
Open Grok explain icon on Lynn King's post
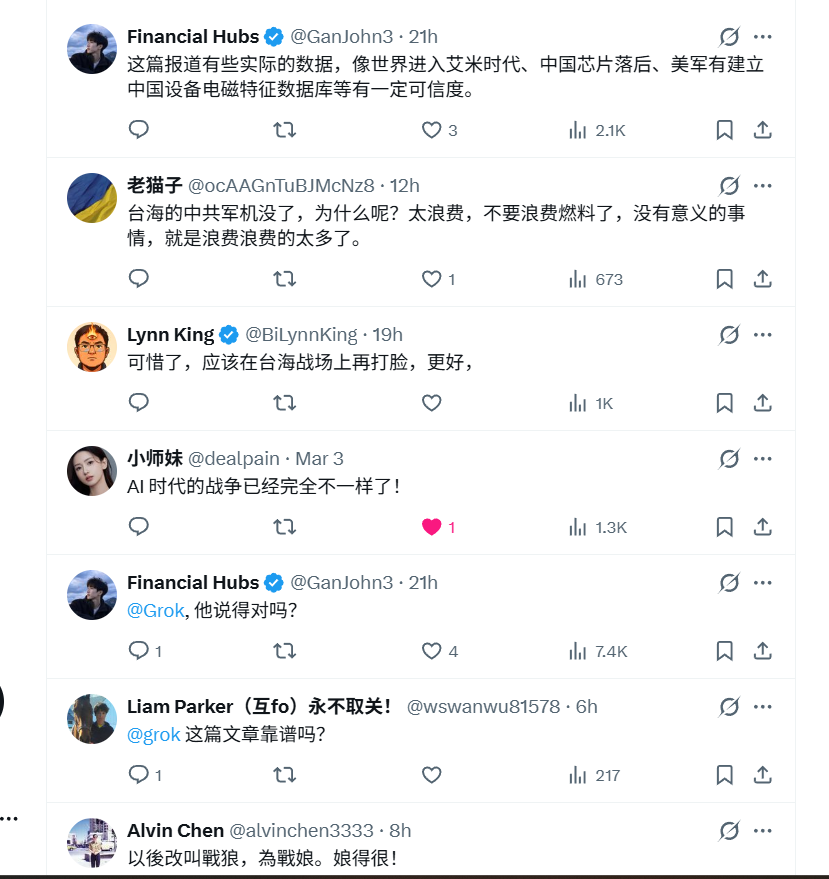pyautogui.click(x=729, y=335)
